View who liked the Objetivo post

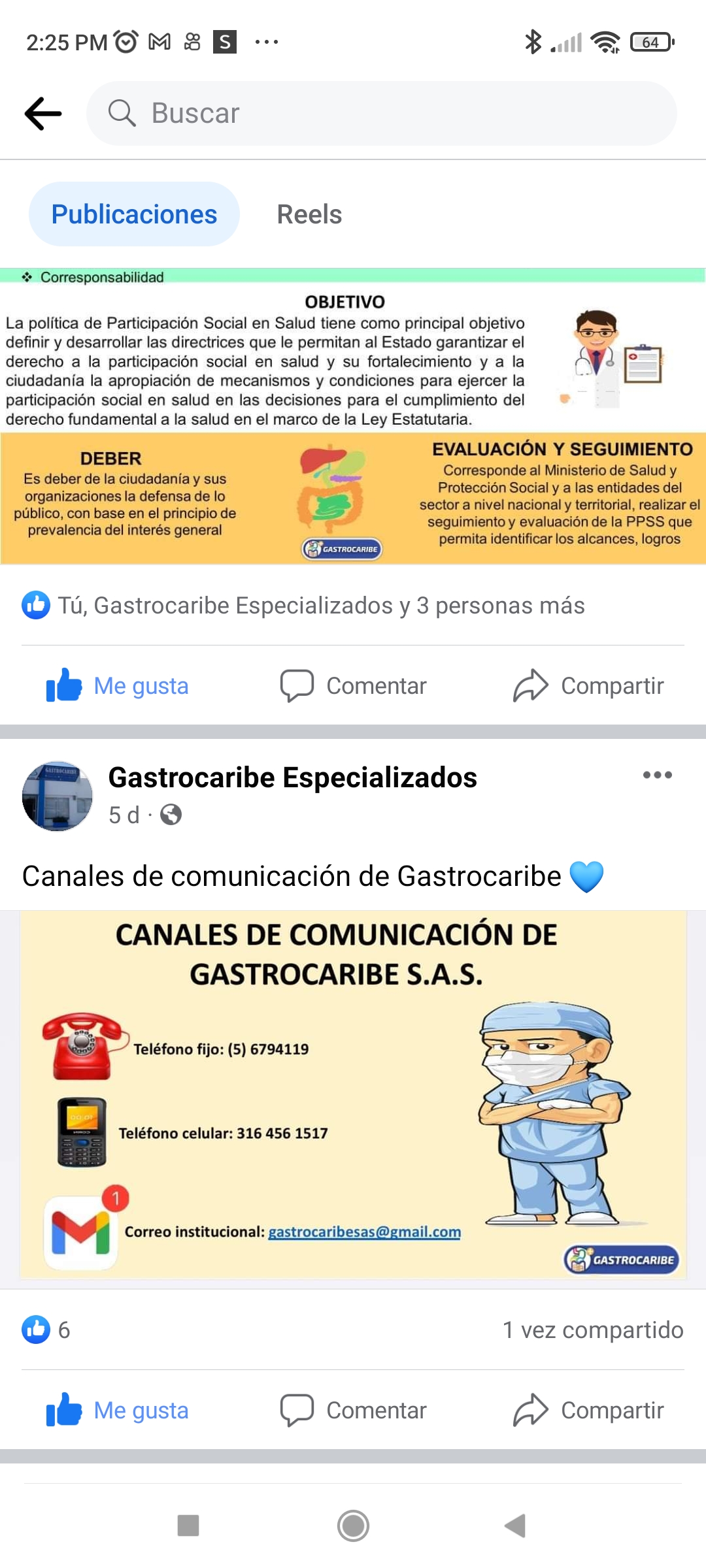[320, 606]
